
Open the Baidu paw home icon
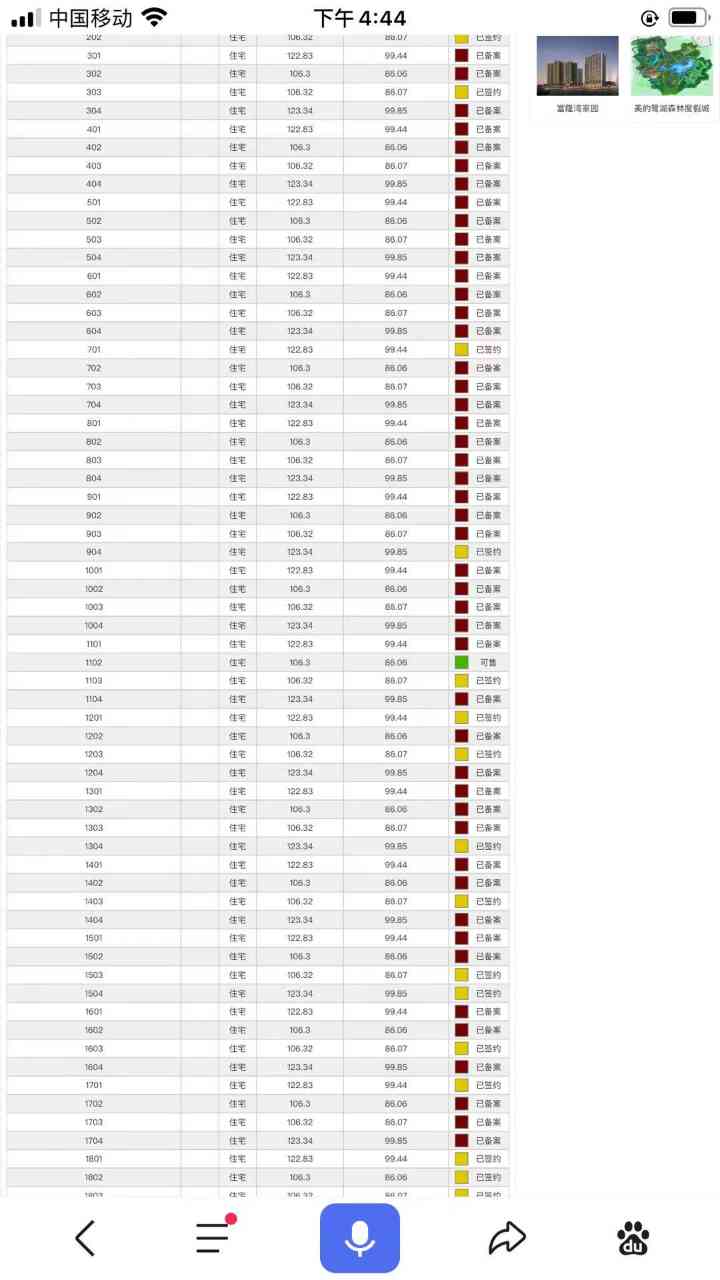633,1238
